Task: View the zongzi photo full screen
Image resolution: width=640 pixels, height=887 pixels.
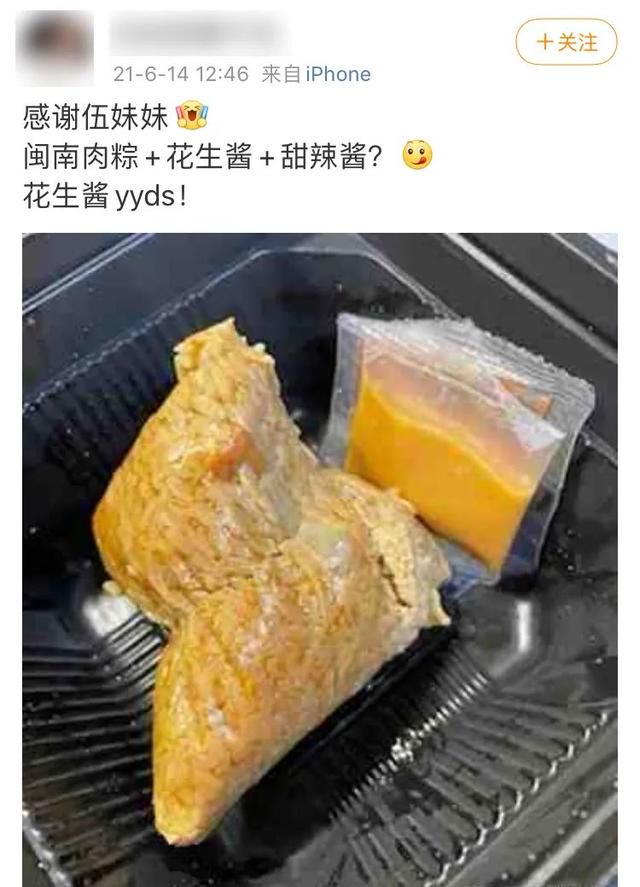Action: tap(320, 560)
